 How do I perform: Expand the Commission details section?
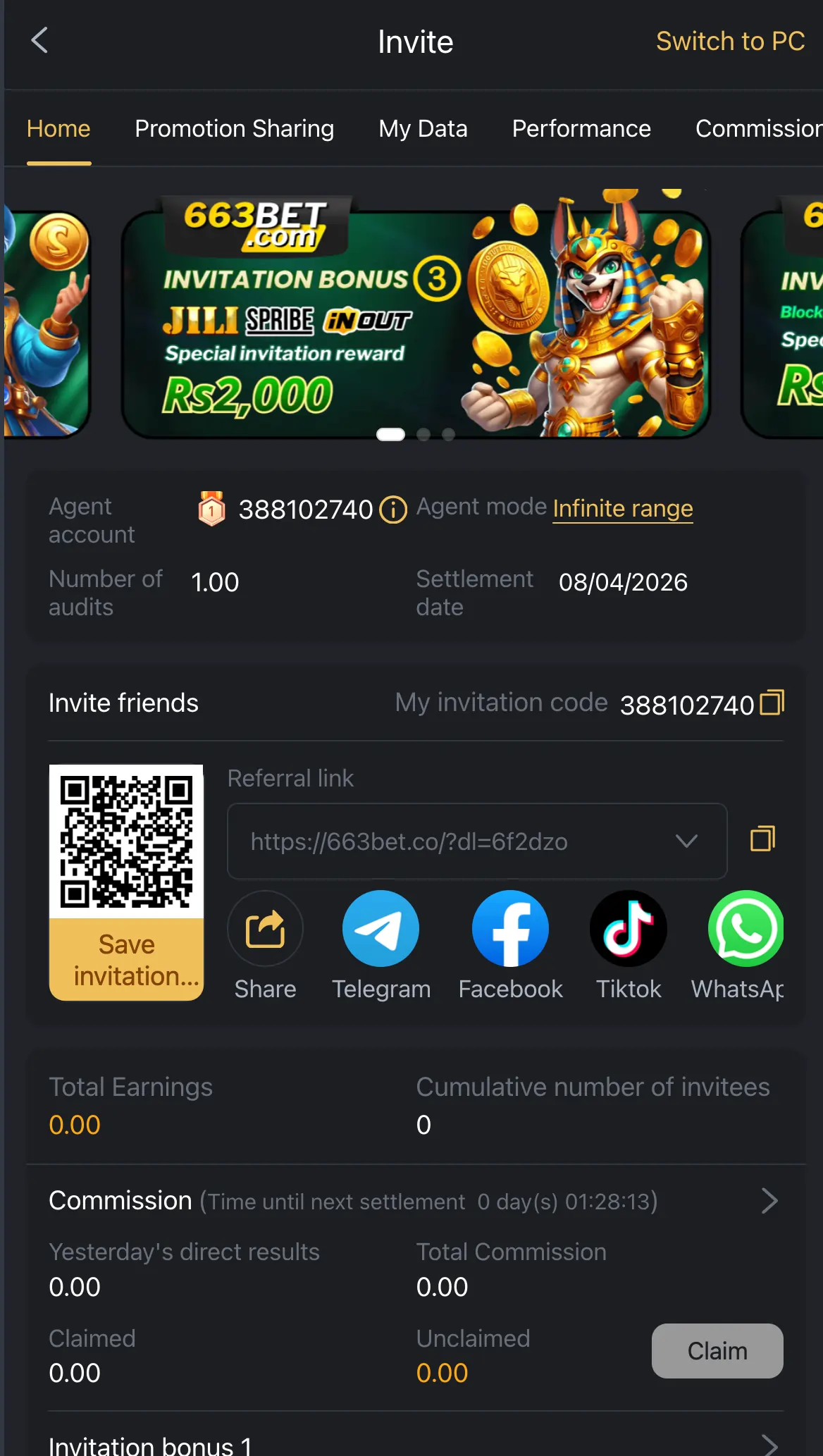769,1201
